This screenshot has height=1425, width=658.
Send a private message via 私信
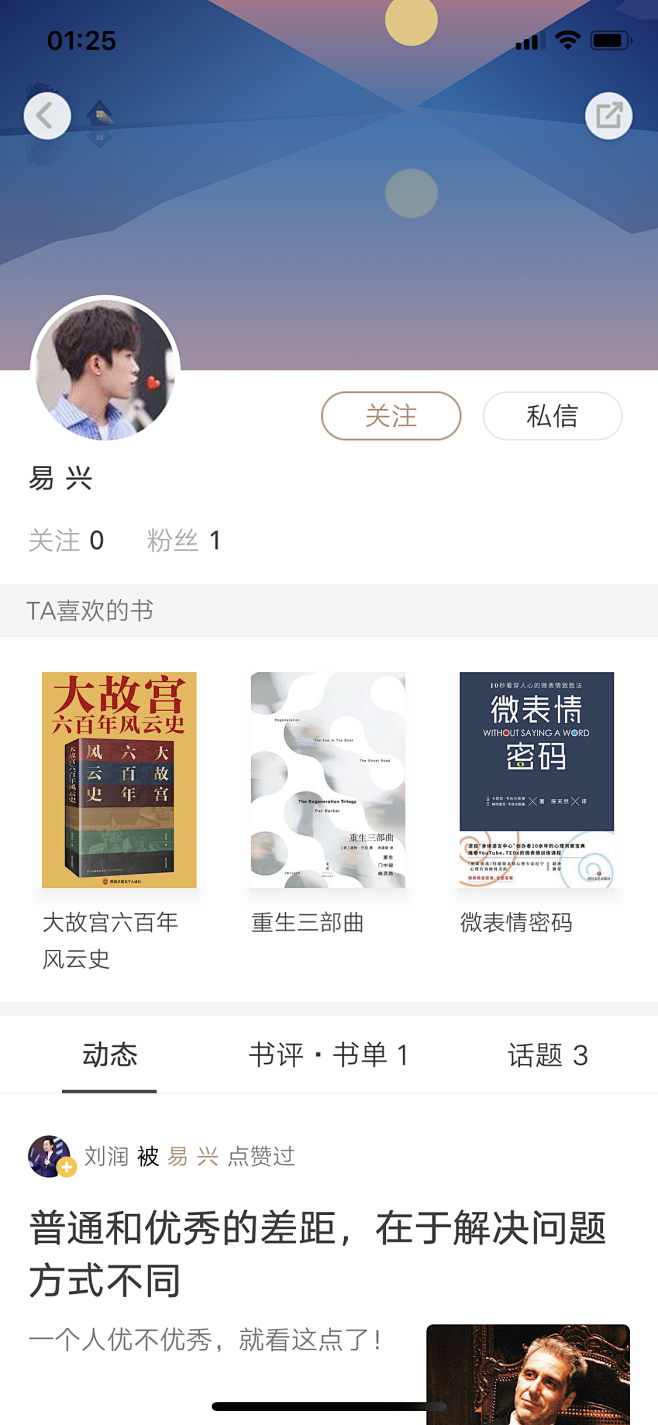[552, 416]
